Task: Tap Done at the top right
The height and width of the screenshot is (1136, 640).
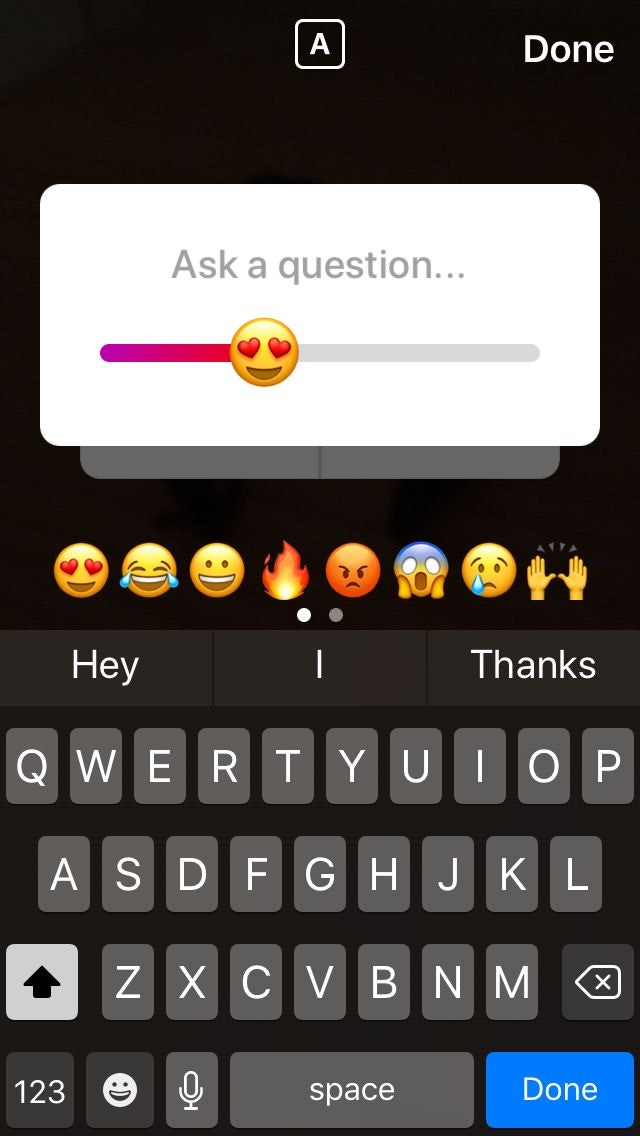Action: 568,49
